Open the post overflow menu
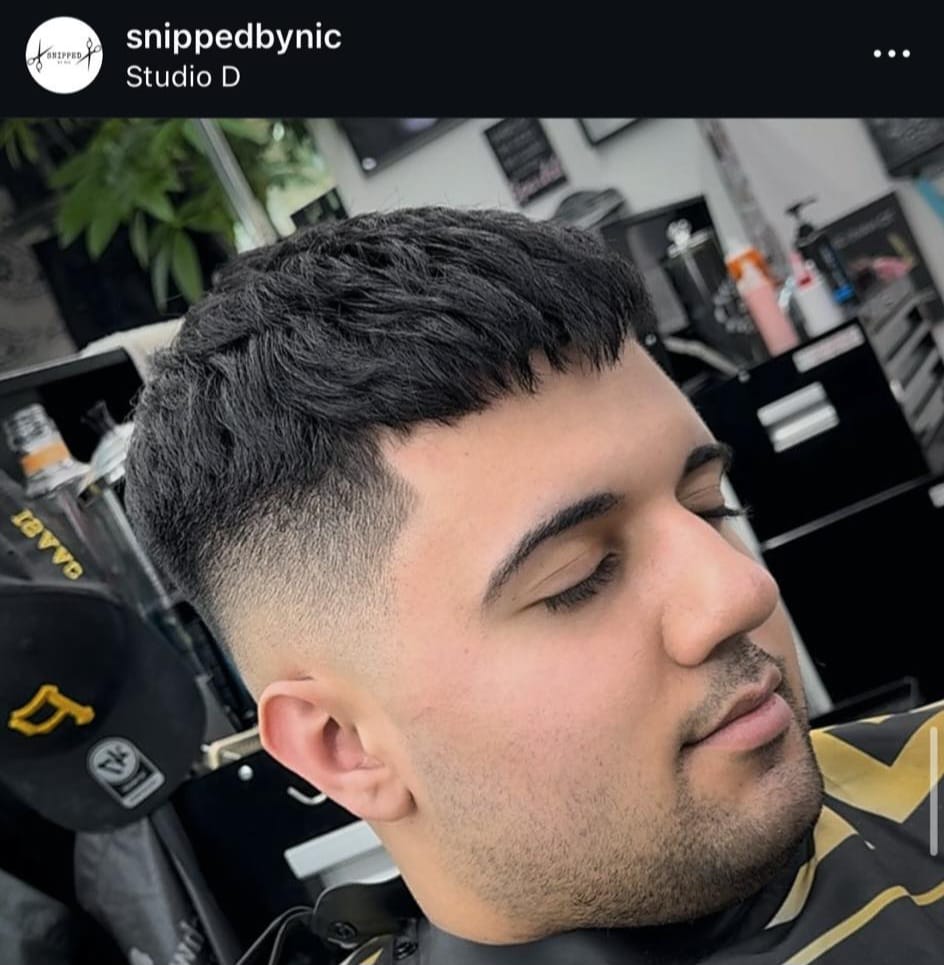944x965 pixels. (x=891, y=53)
